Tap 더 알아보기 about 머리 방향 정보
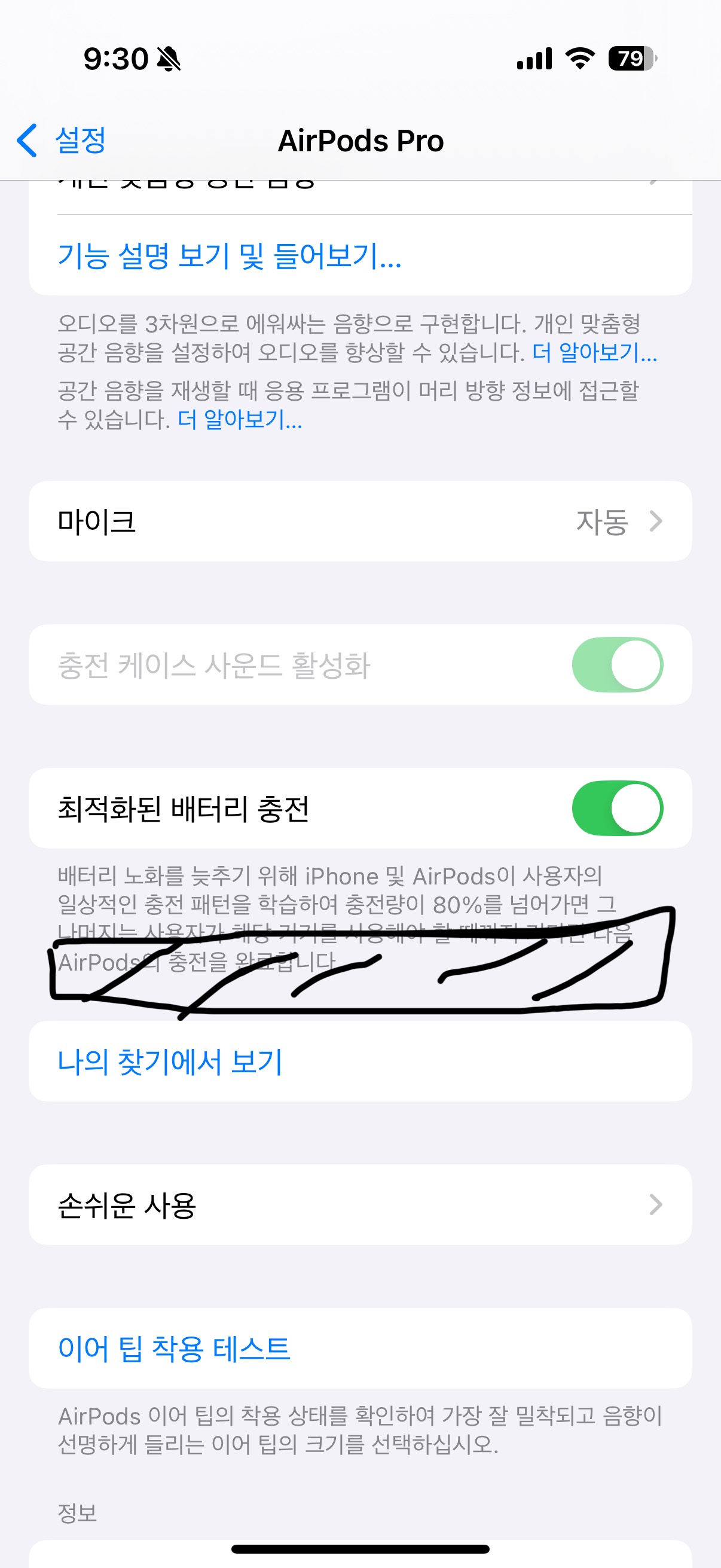721x1568 pixels. [x=240, y=419]
